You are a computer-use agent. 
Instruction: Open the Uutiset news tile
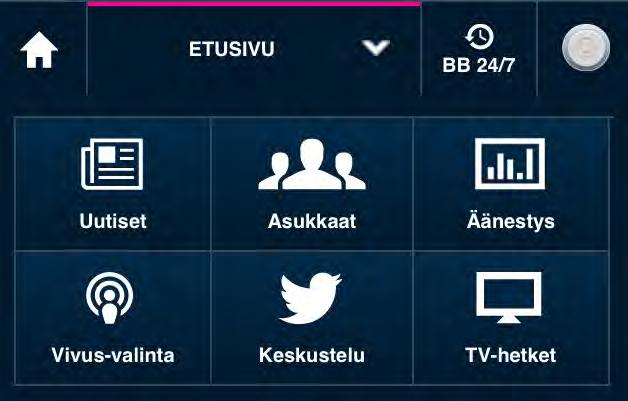point(112,183)
